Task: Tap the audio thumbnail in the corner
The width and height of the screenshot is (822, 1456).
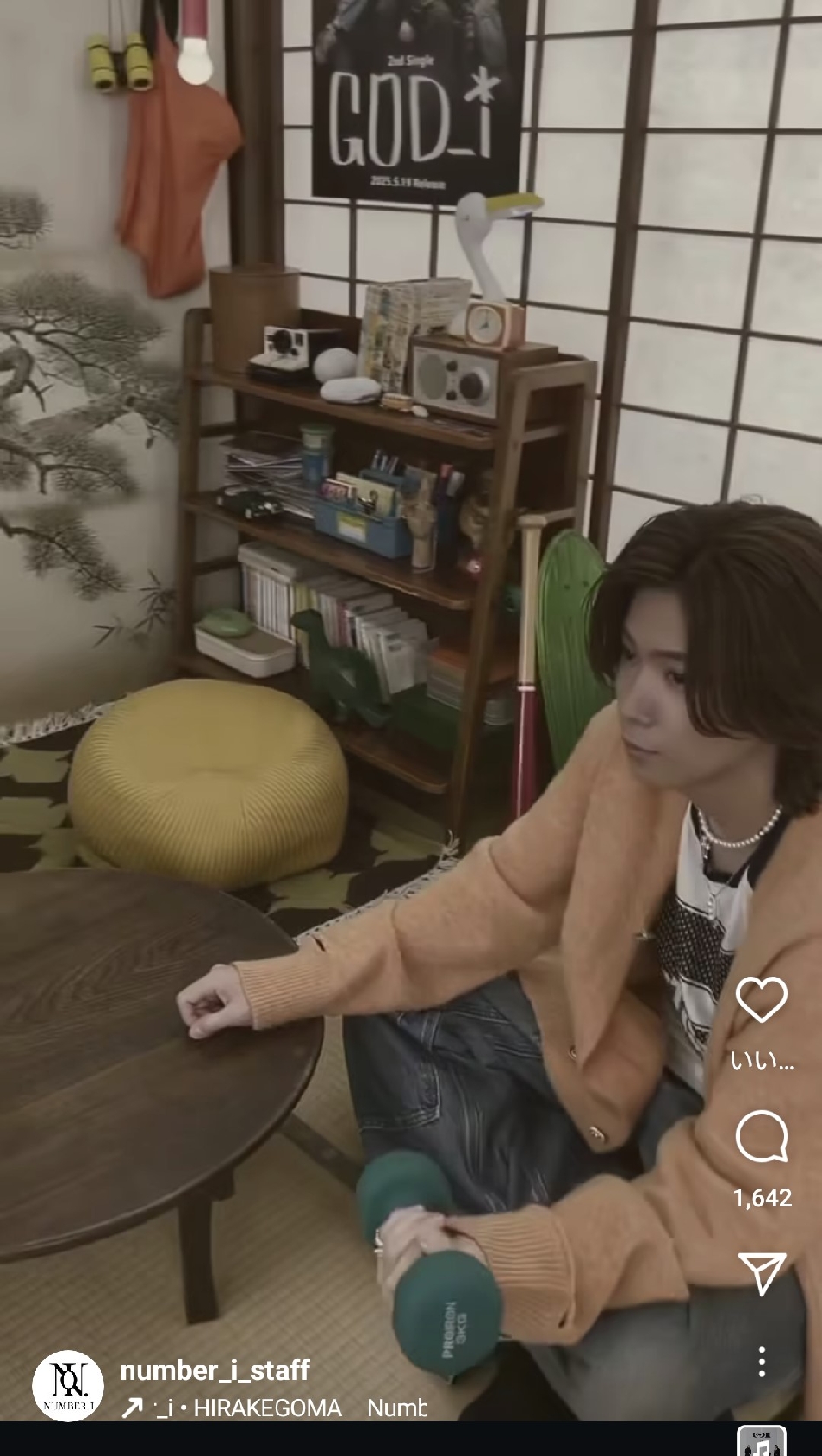Action: click(x=760, y=1441)
